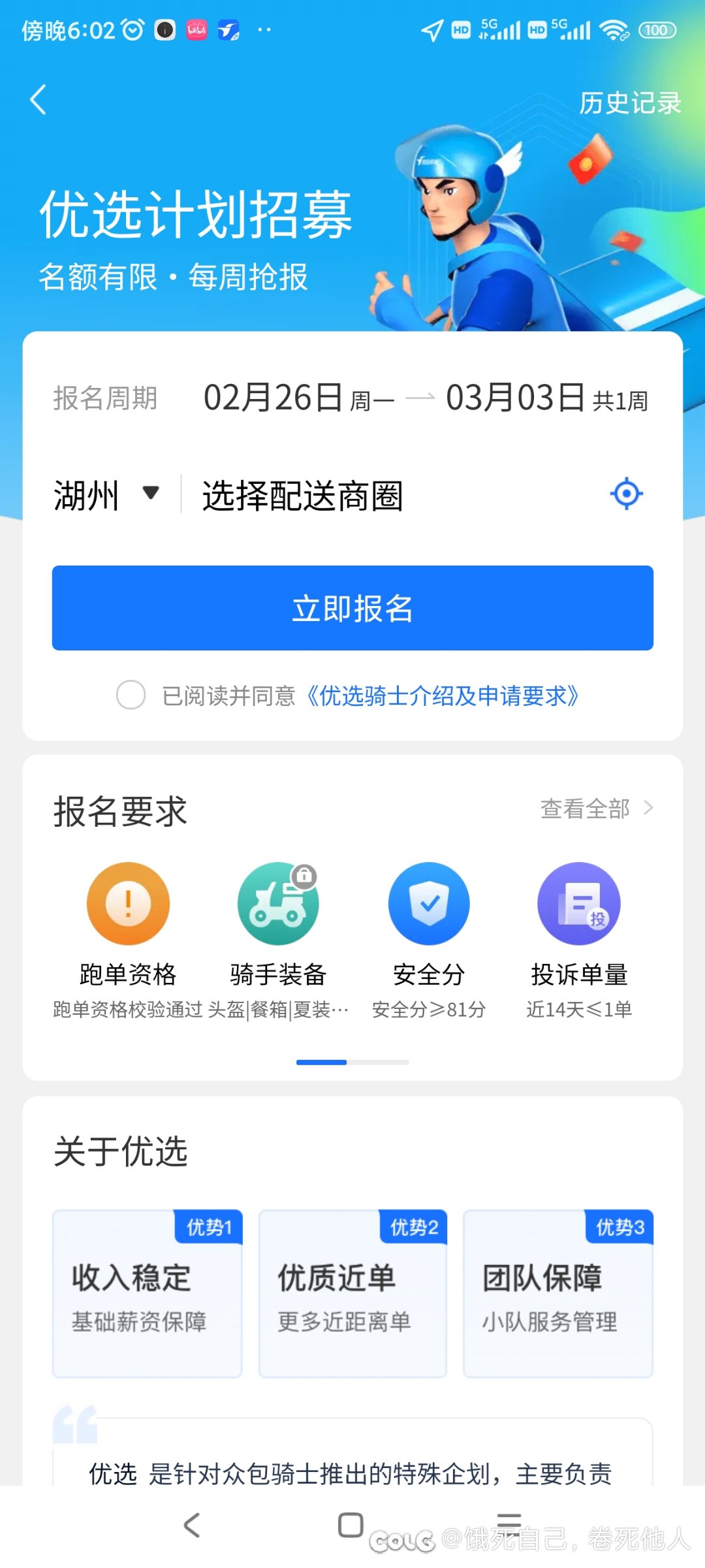Tap the system home button

click(x=351, y=1526)
